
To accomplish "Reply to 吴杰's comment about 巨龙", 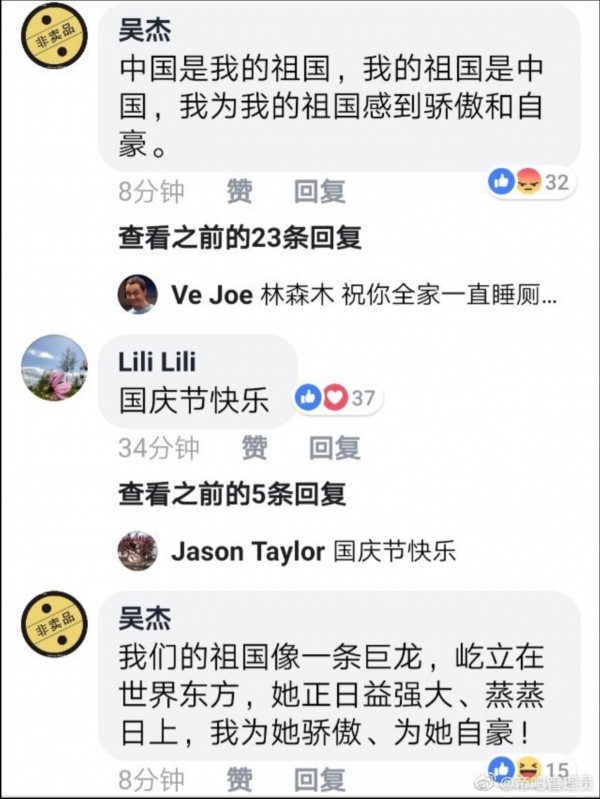I will coord(319,778).
